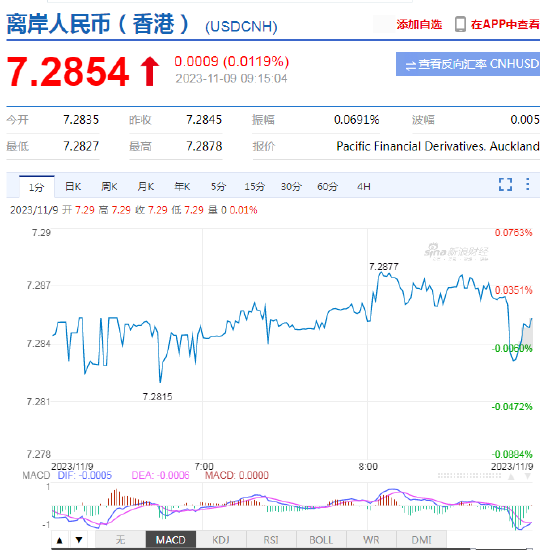The width and height of the screenshot is (550, 550).
Task: Switch to 周K chart tab
Action: (109, 186)
